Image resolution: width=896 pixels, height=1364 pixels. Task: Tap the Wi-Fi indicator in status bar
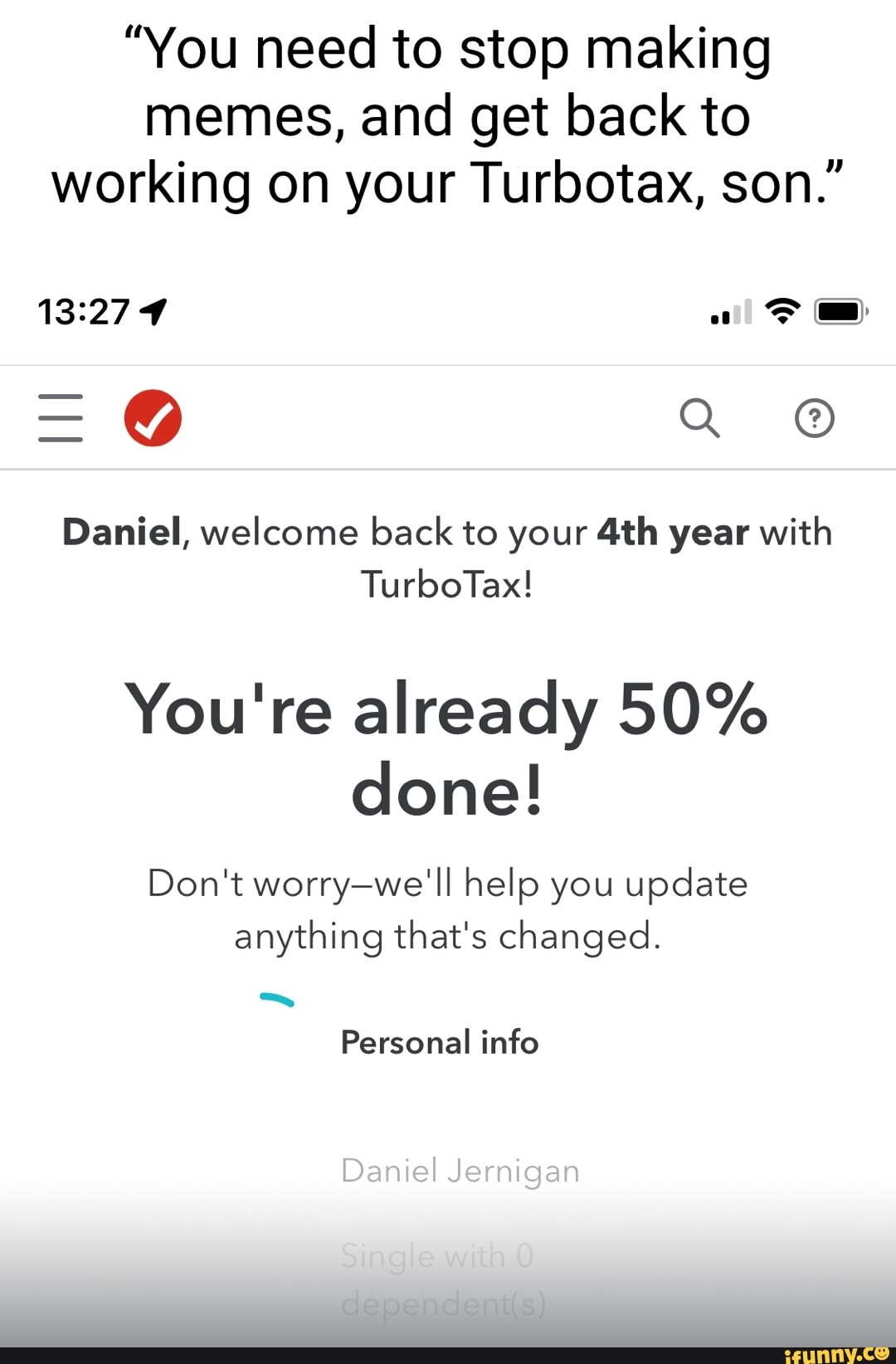click(781, 313)
